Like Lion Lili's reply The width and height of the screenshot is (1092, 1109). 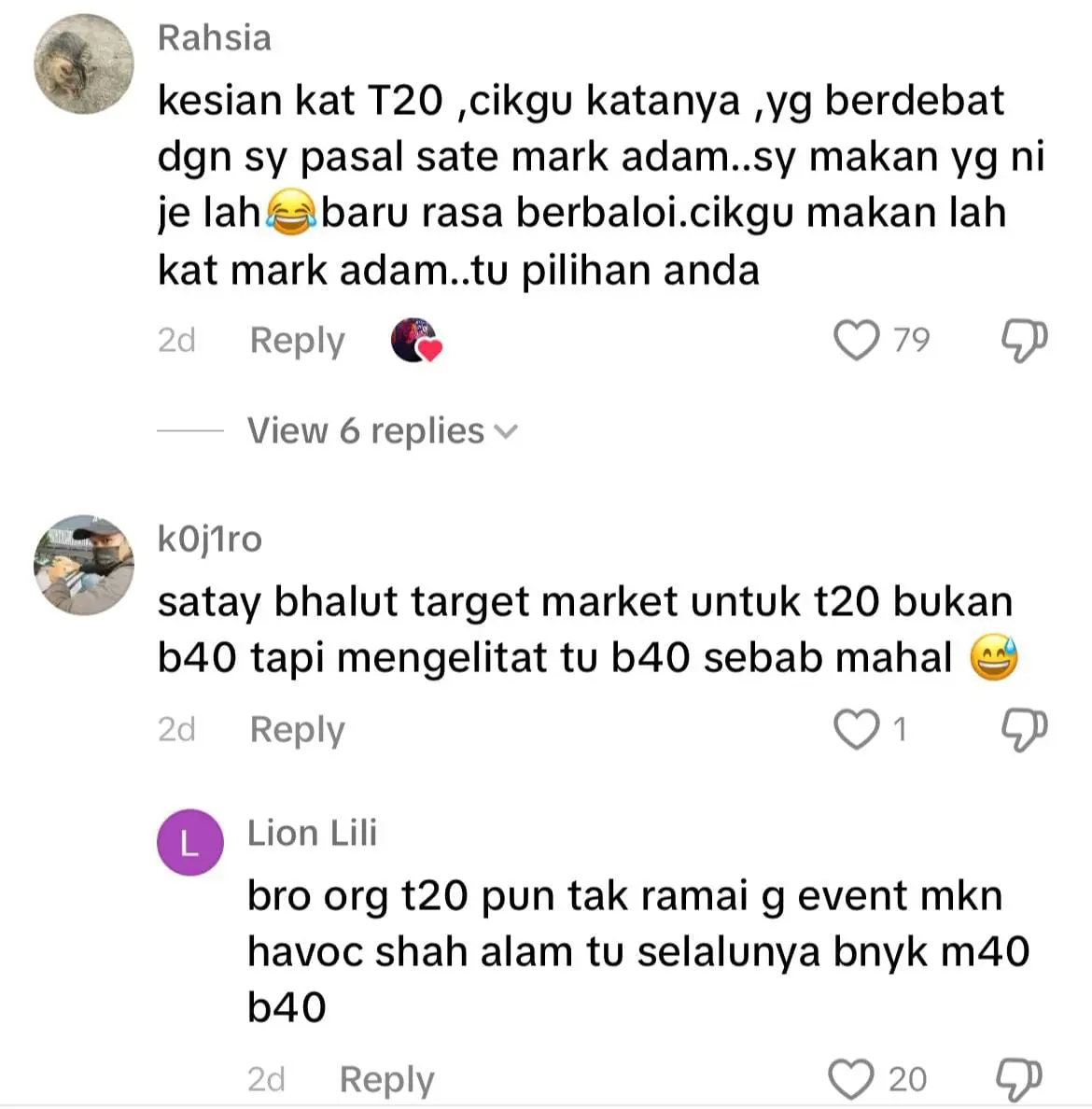pyautogui.click(x=851, y=1079)
